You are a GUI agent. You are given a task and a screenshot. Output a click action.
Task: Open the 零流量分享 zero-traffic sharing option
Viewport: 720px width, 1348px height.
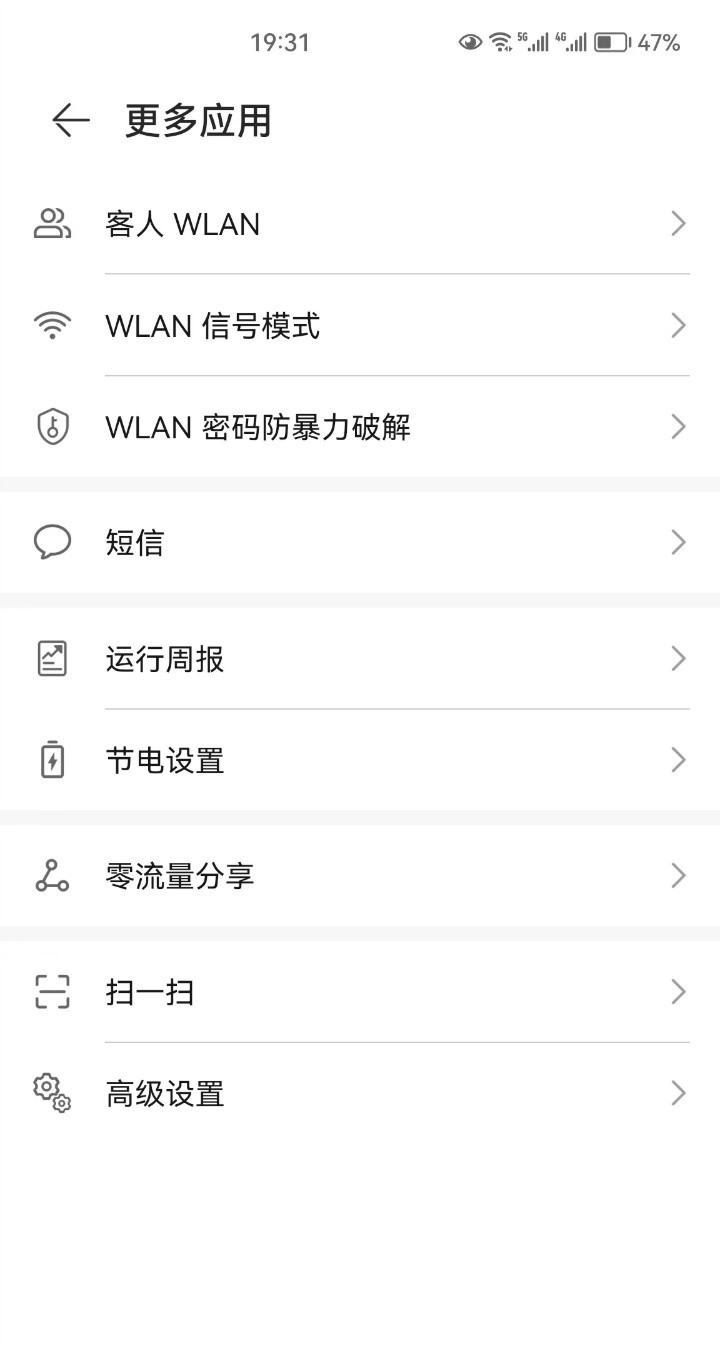360,875
